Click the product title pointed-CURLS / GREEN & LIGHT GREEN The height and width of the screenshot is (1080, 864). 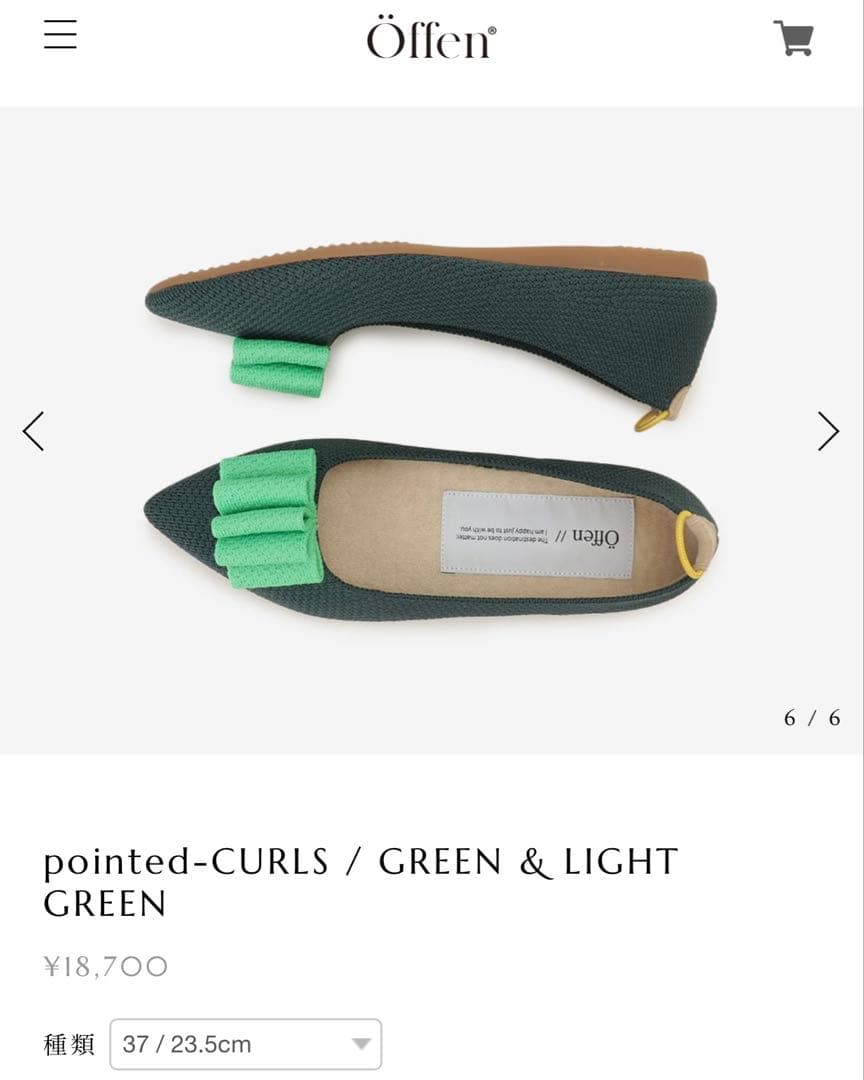click(362, 880)
